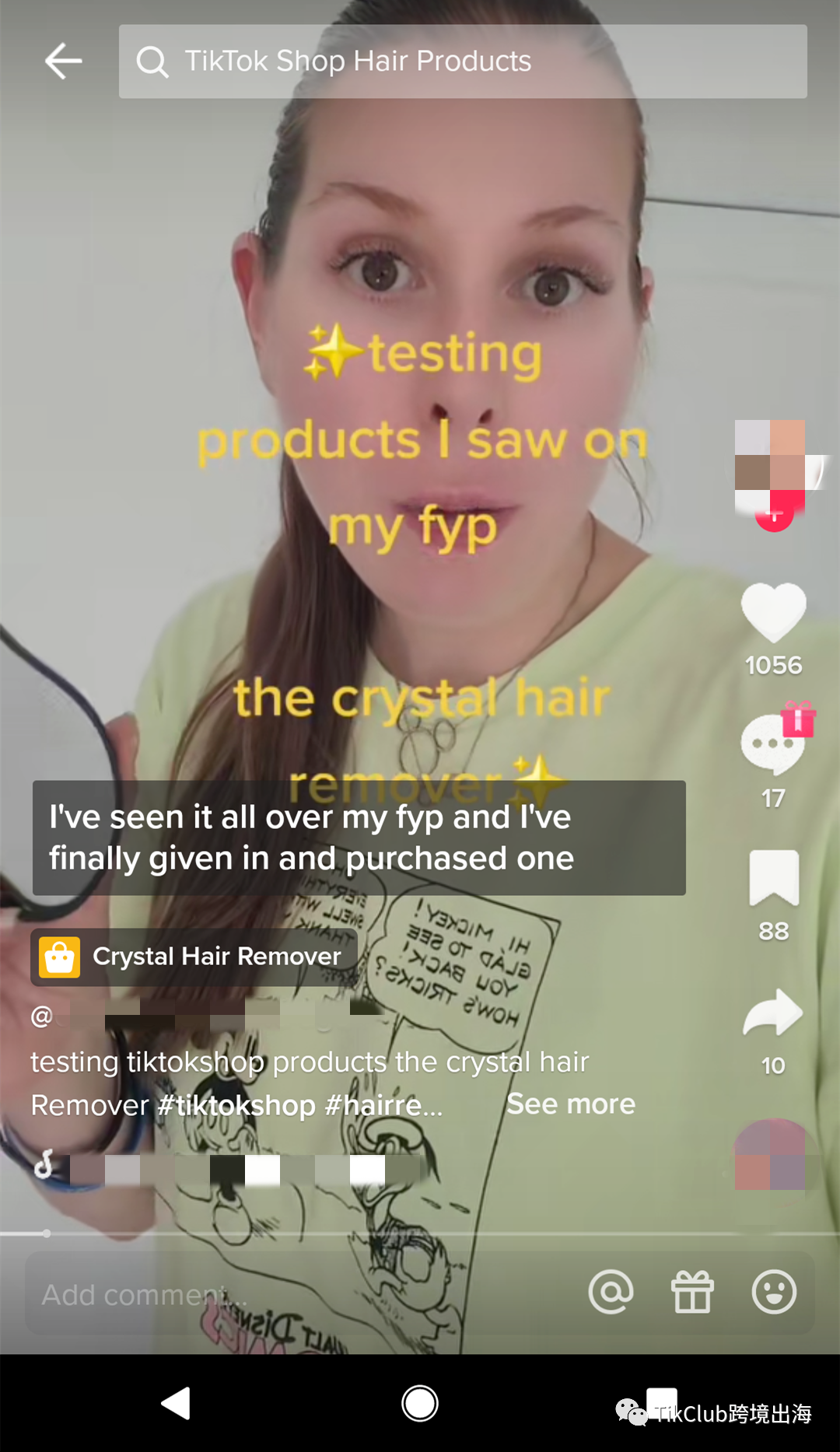
Task: Open the spinning sound disc
Action: coord(772,1154)
